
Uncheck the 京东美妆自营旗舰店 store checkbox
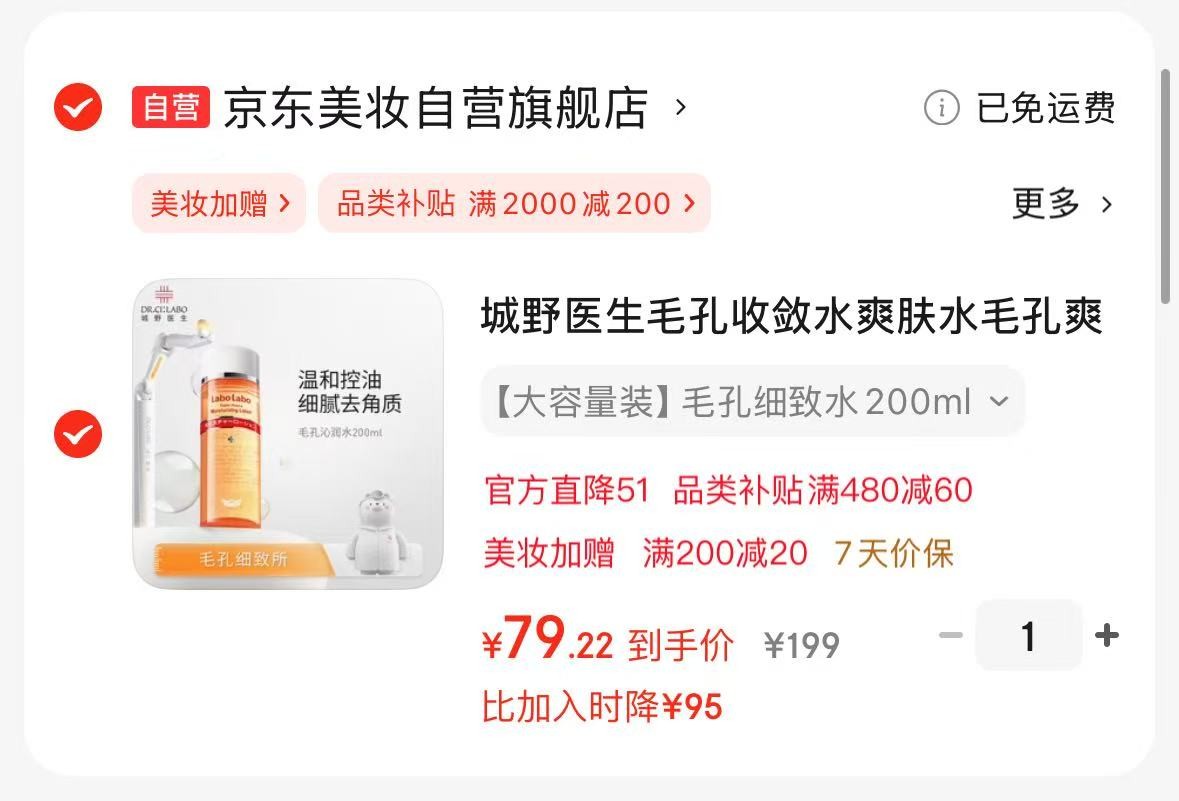point(77,107)
